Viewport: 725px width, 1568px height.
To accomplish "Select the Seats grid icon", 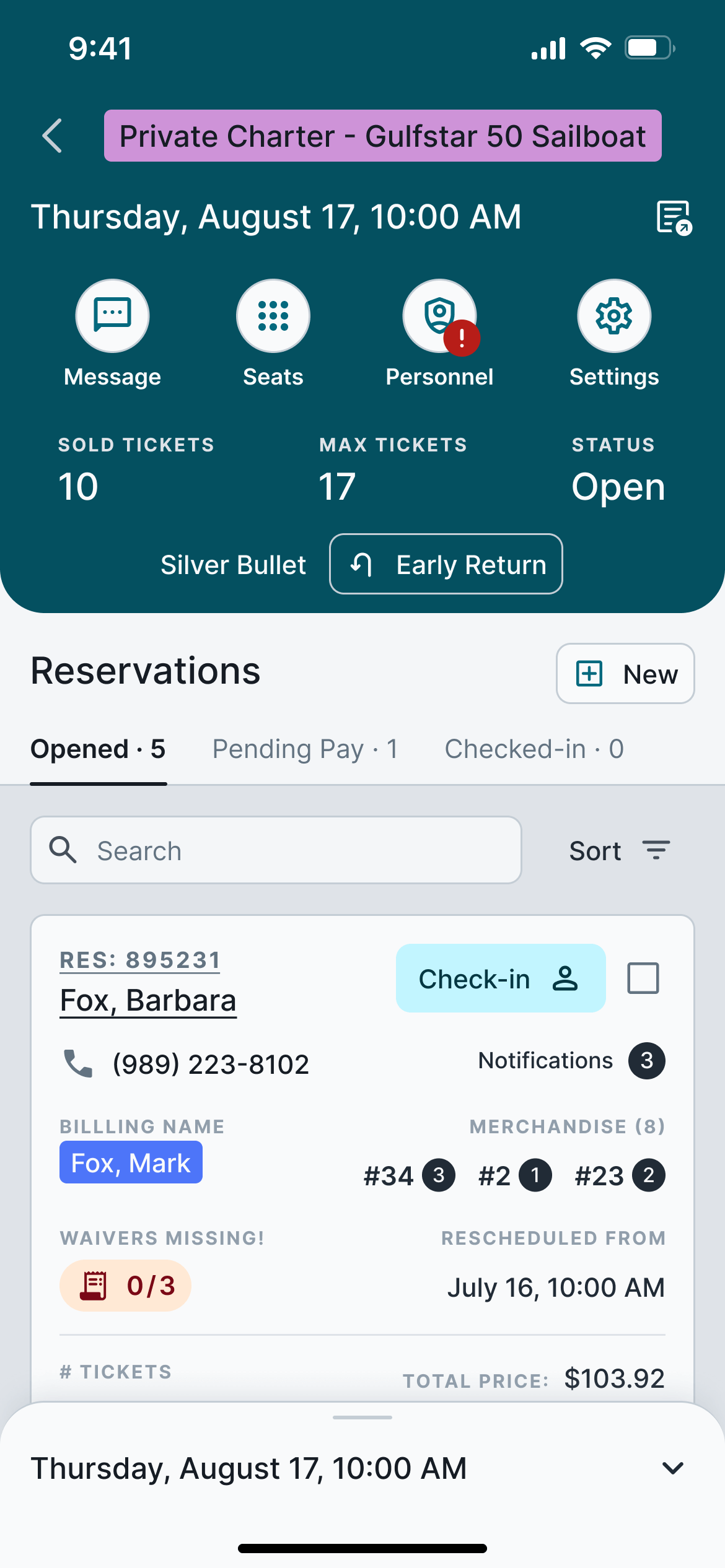I will click(x=273, y=316).
